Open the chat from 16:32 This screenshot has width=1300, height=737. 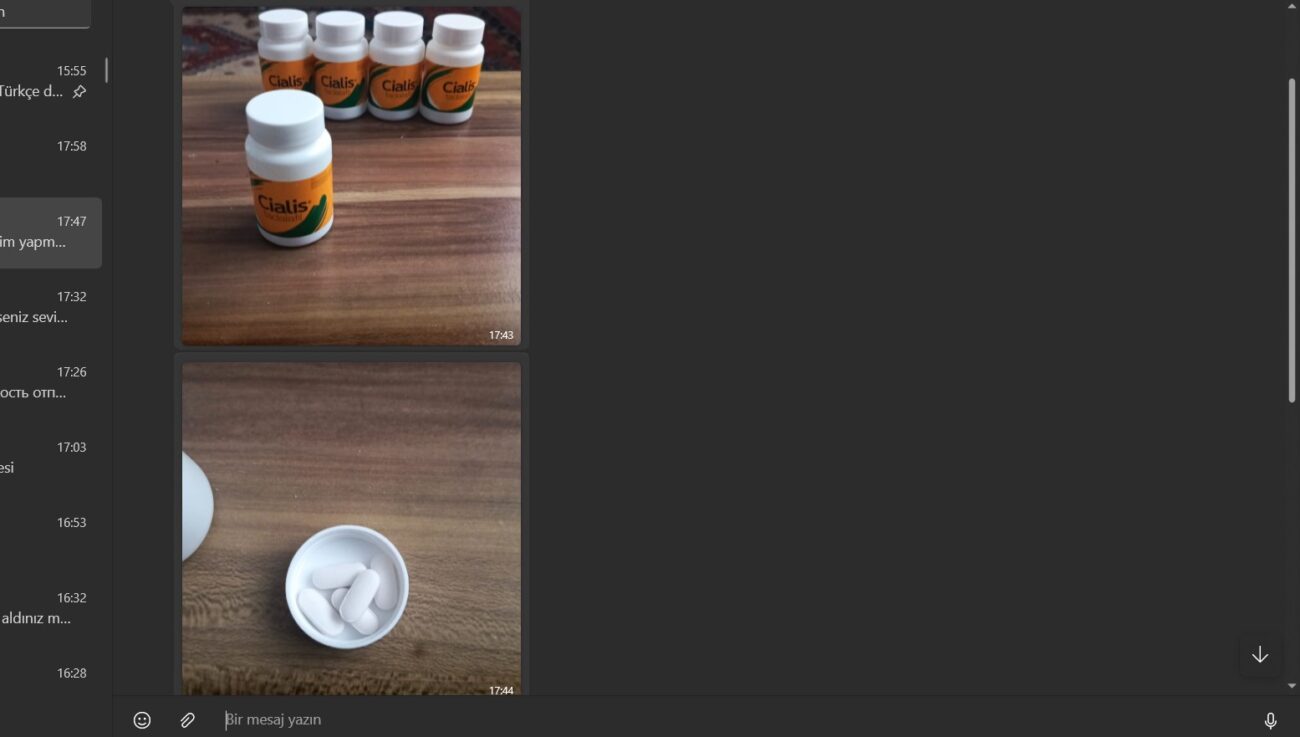[45, 608]
